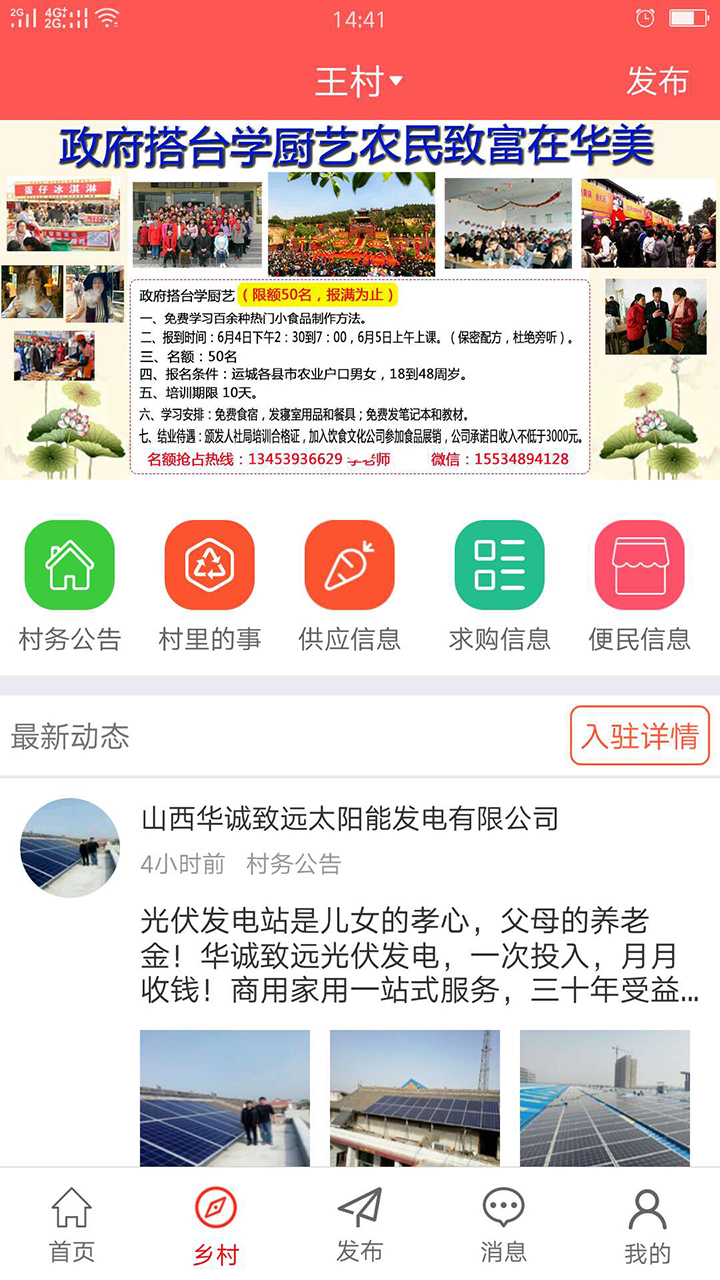The height and width of the screenshot is (1280, 720).
Task: Tap the 入驻详情 button
Action: coord(639,736)
